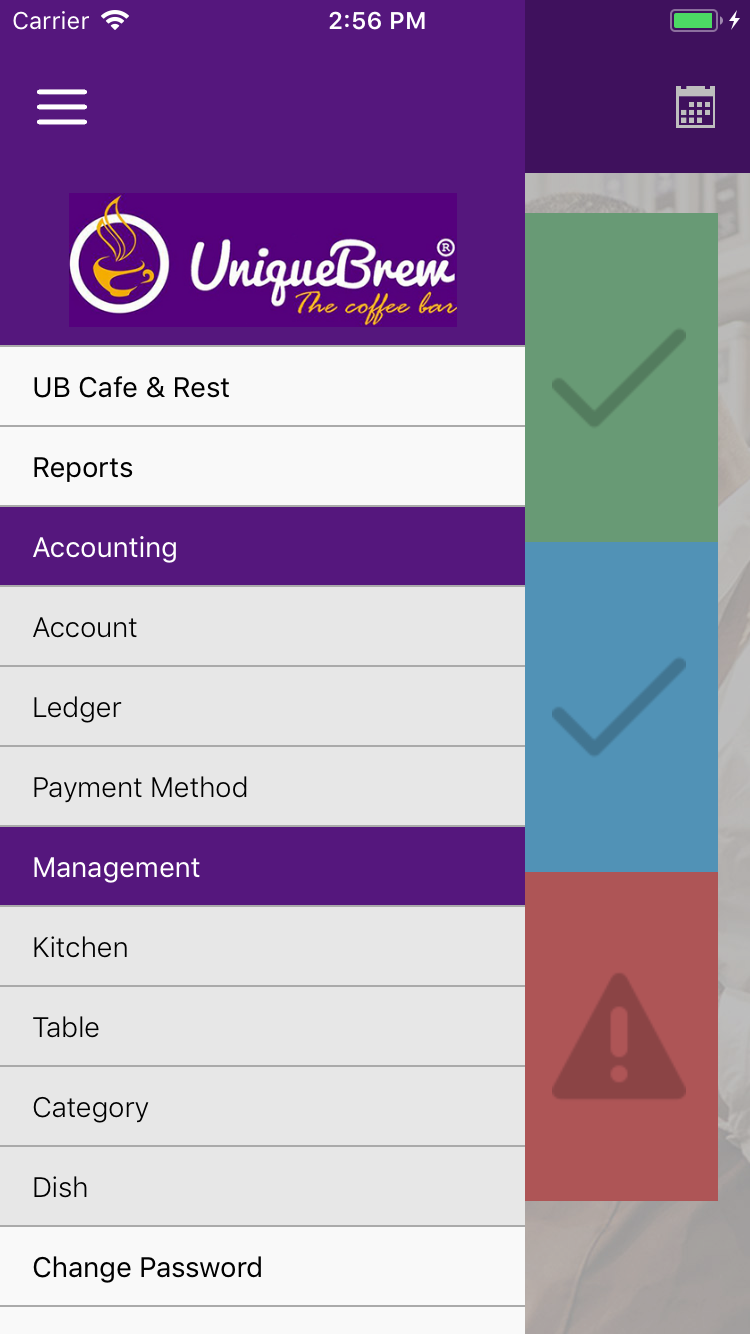The height and width of the screenshot is (1334, 750).
Task: Open Reports
Action: [262, 467]
